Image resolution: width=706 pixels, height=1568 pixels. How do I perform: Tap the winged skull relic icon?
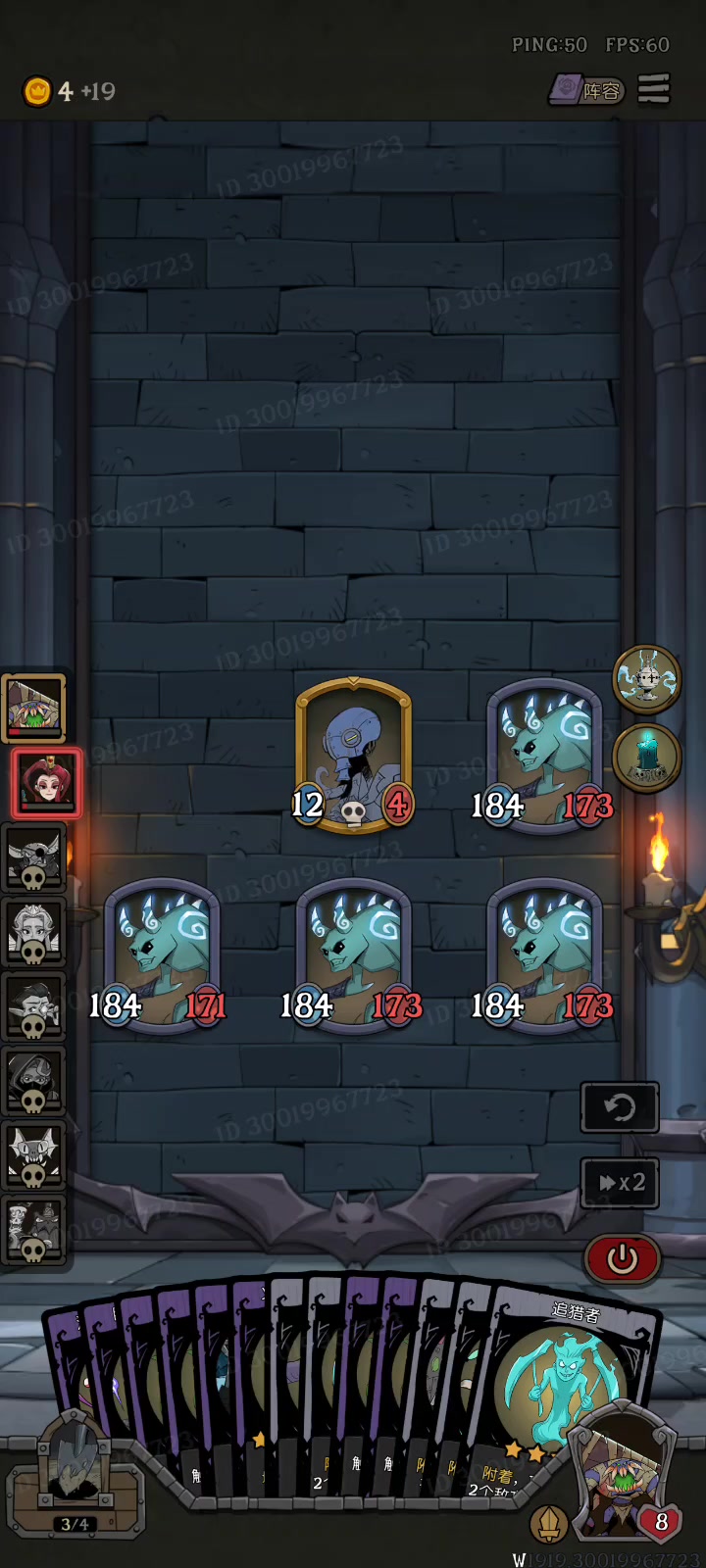tap(647, 677)
